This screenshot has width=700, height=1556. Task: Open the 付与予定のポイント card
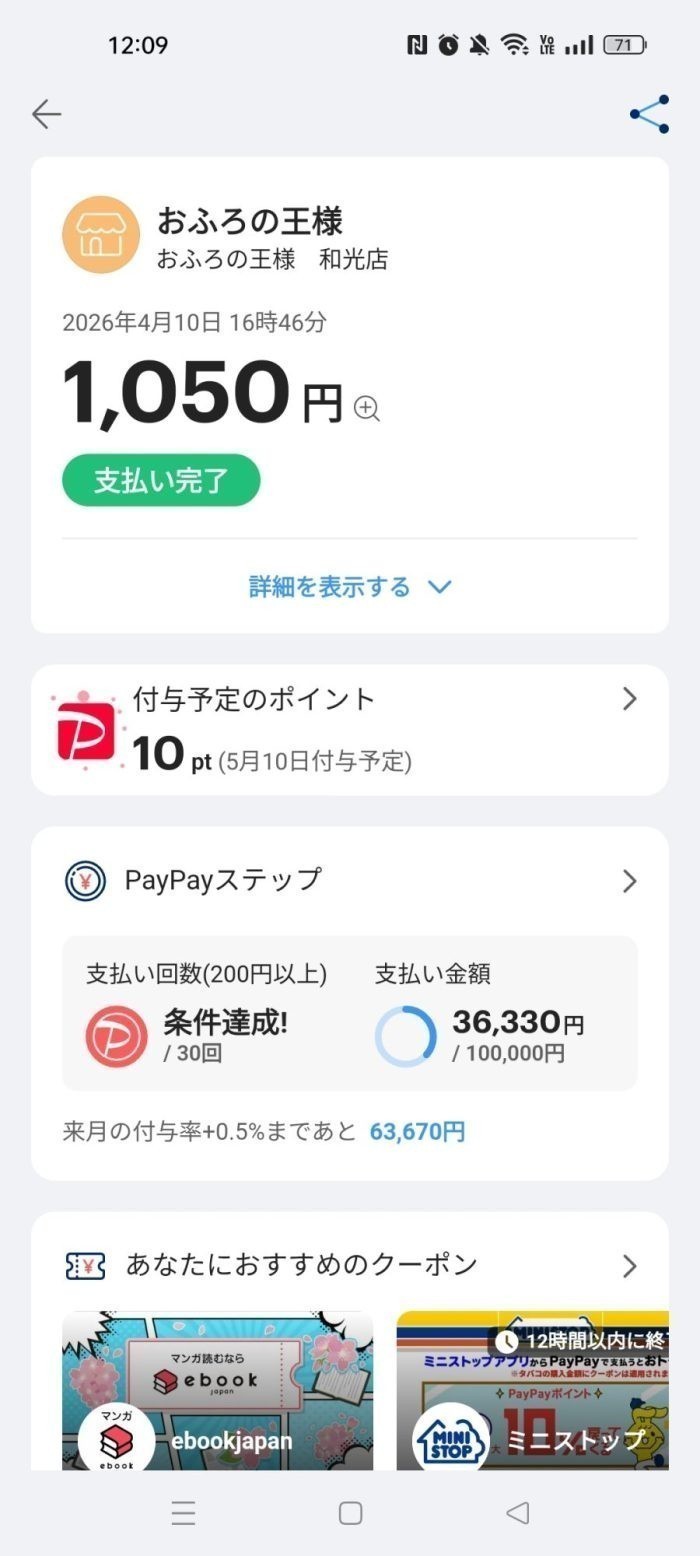tap(350, 730)
